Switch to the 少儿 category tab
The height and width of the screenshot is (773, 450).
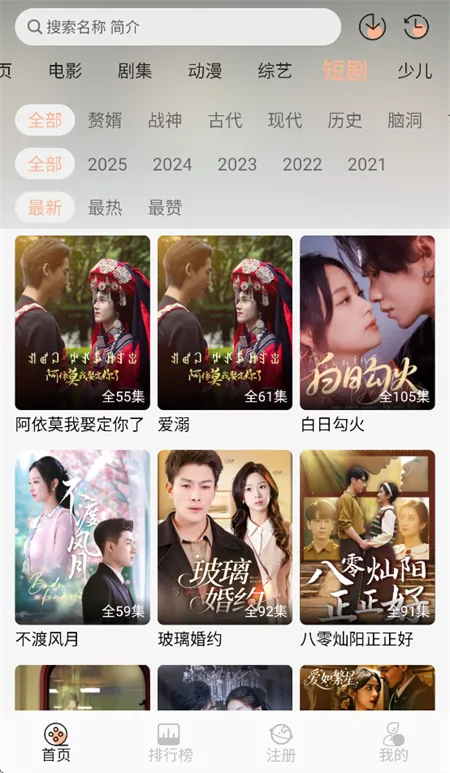click(x=415, y=71)
